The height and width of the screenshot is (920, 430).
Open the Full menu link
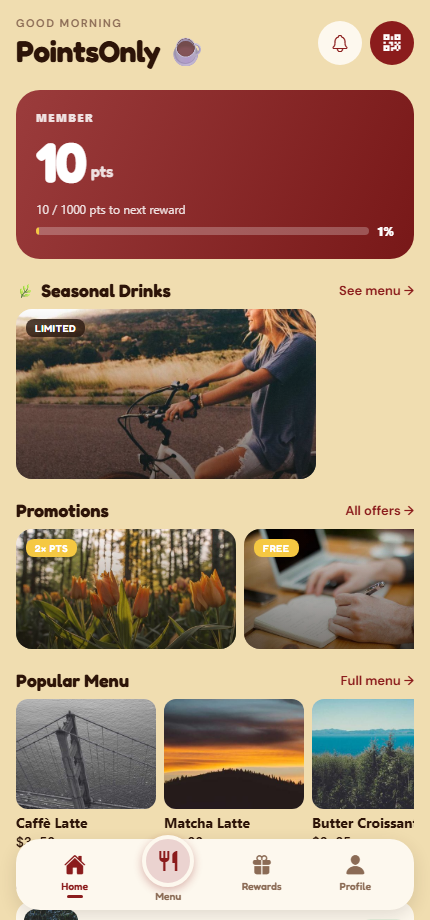pyautogui.click(x=377, y=681)
